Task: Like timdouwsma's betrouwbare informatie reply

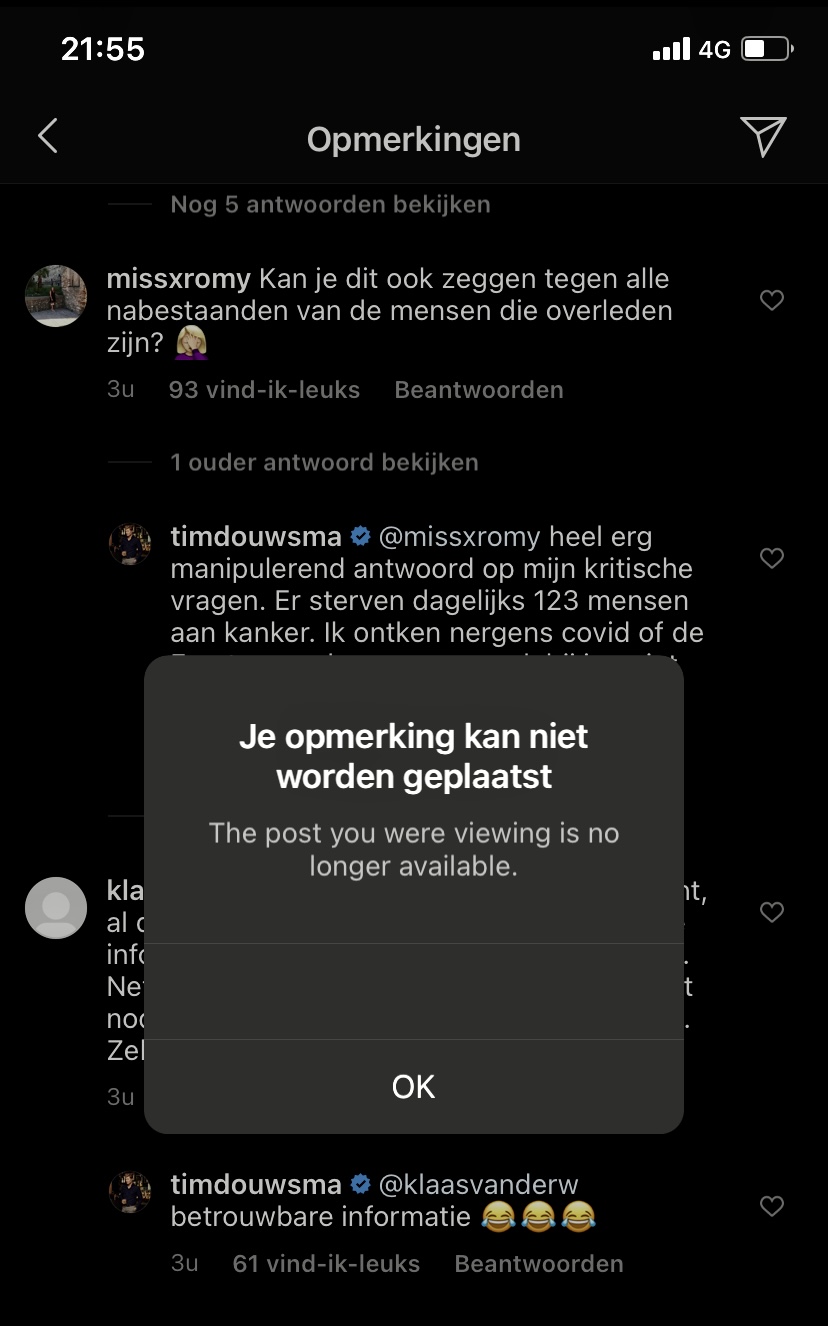Action: coord(772,1207)
